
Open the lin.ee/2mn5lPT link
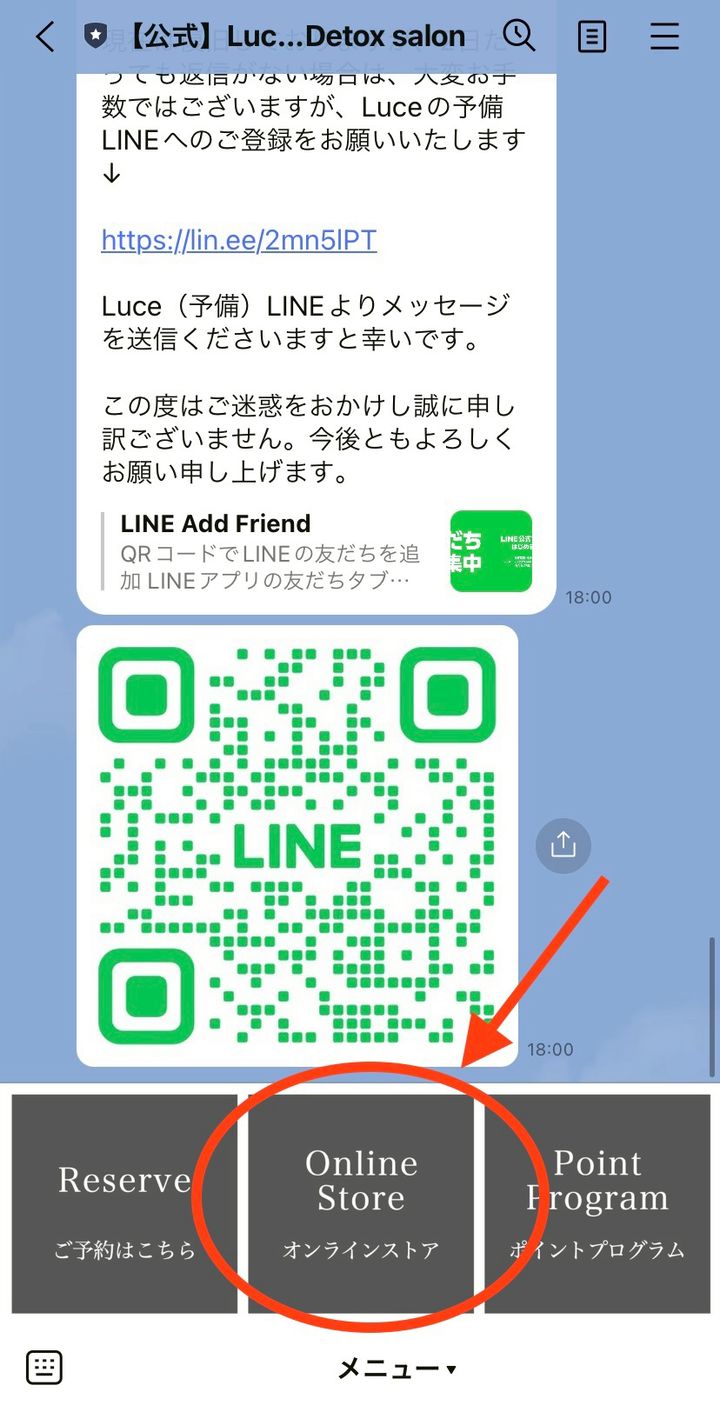coord(239,240)
